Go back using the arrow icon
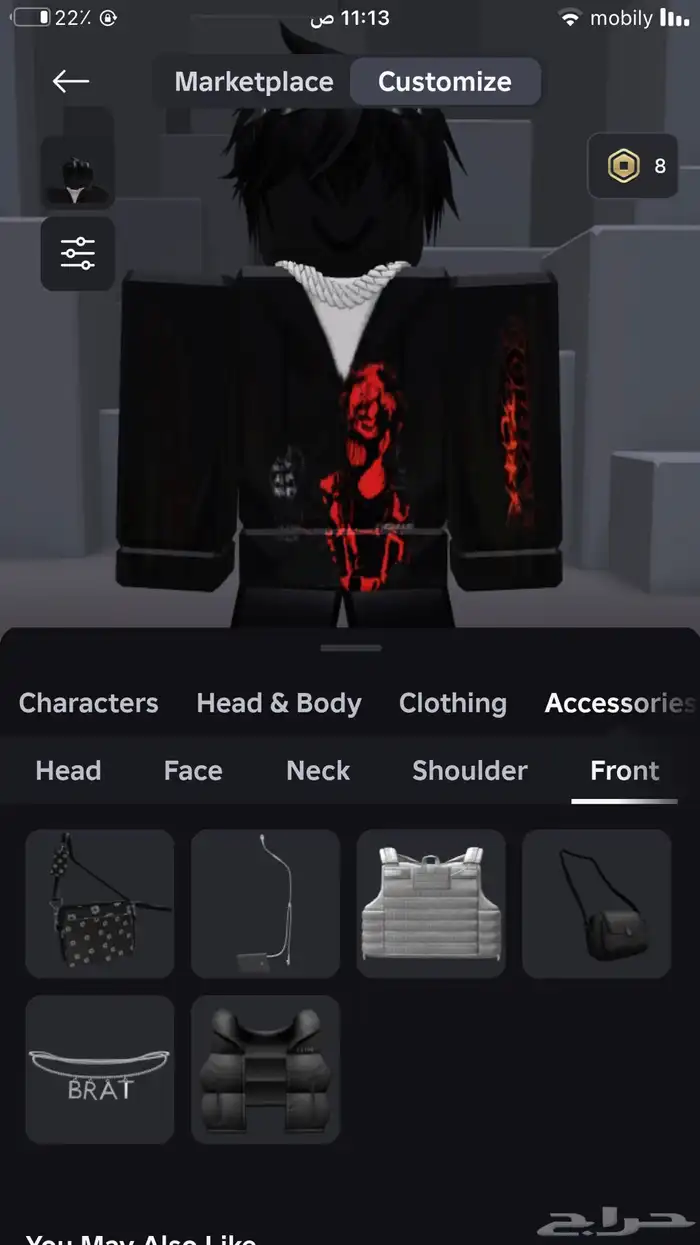 coord(71,82)
